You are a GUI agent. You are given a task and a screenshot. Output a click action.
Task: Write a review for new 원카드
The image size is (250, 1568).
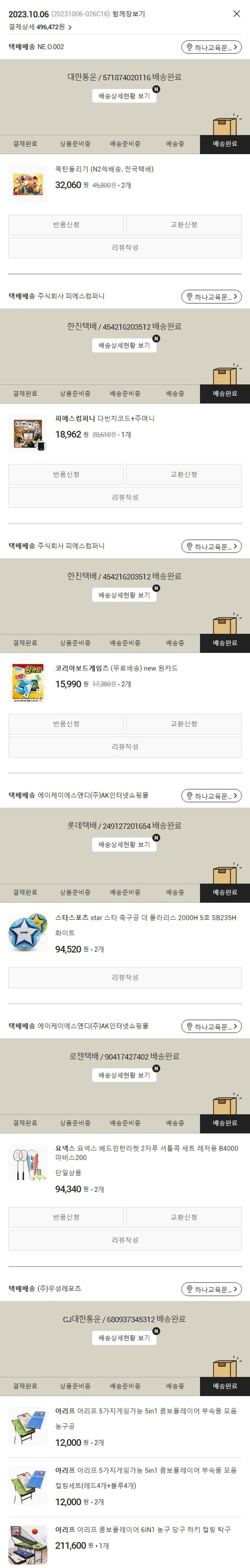(x=125, y=747)
